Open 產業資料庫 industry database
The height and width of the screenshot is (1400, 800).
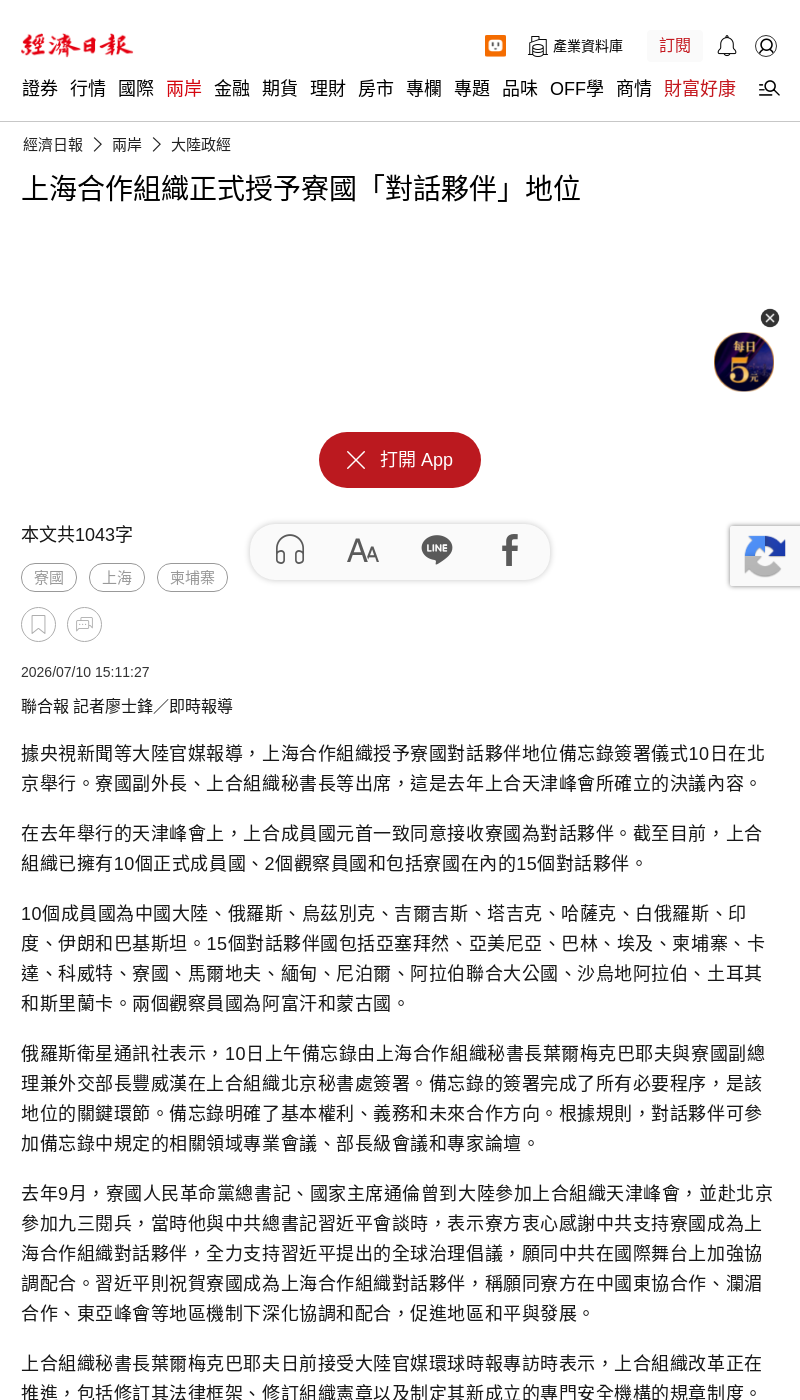(576, 46)
